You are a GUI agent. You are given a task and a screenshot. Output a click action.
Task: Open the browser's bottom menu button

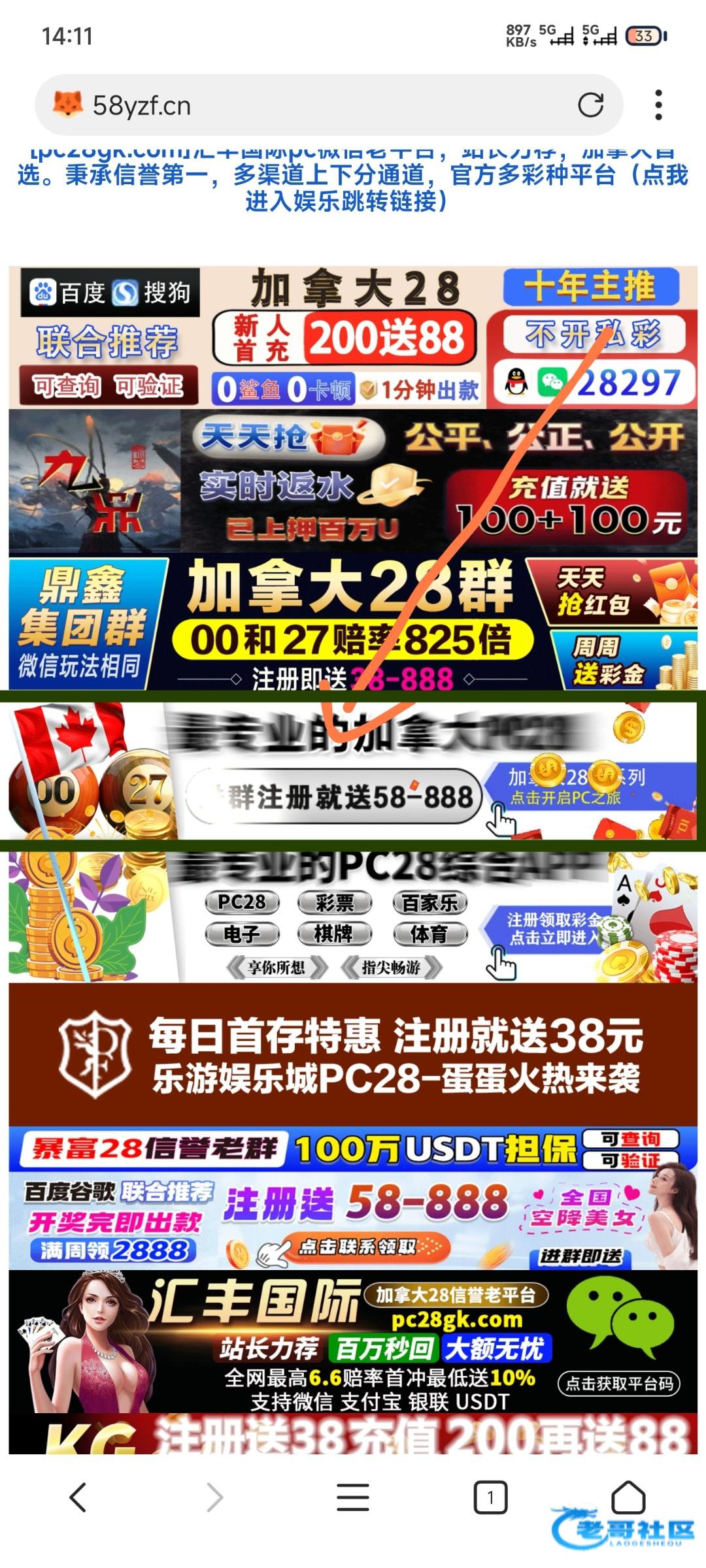click(x=353, y=1497)
